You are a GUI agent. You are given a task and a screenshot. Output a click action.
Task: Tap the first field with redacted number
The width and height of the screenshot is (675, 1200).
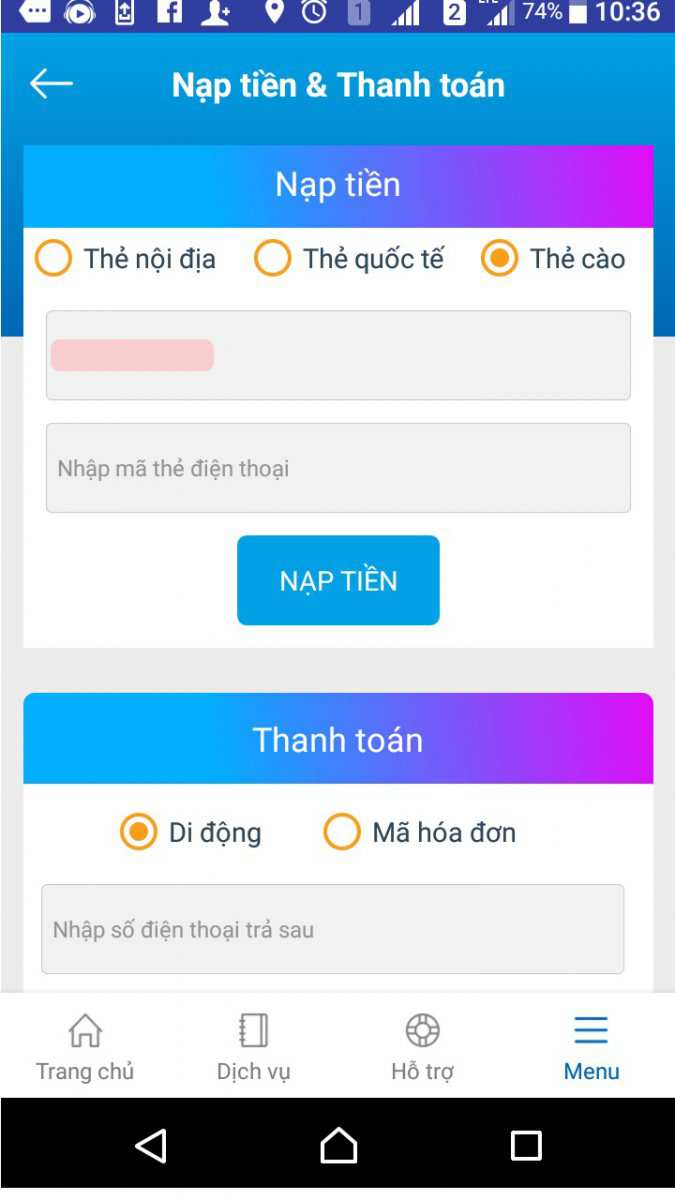338,355
